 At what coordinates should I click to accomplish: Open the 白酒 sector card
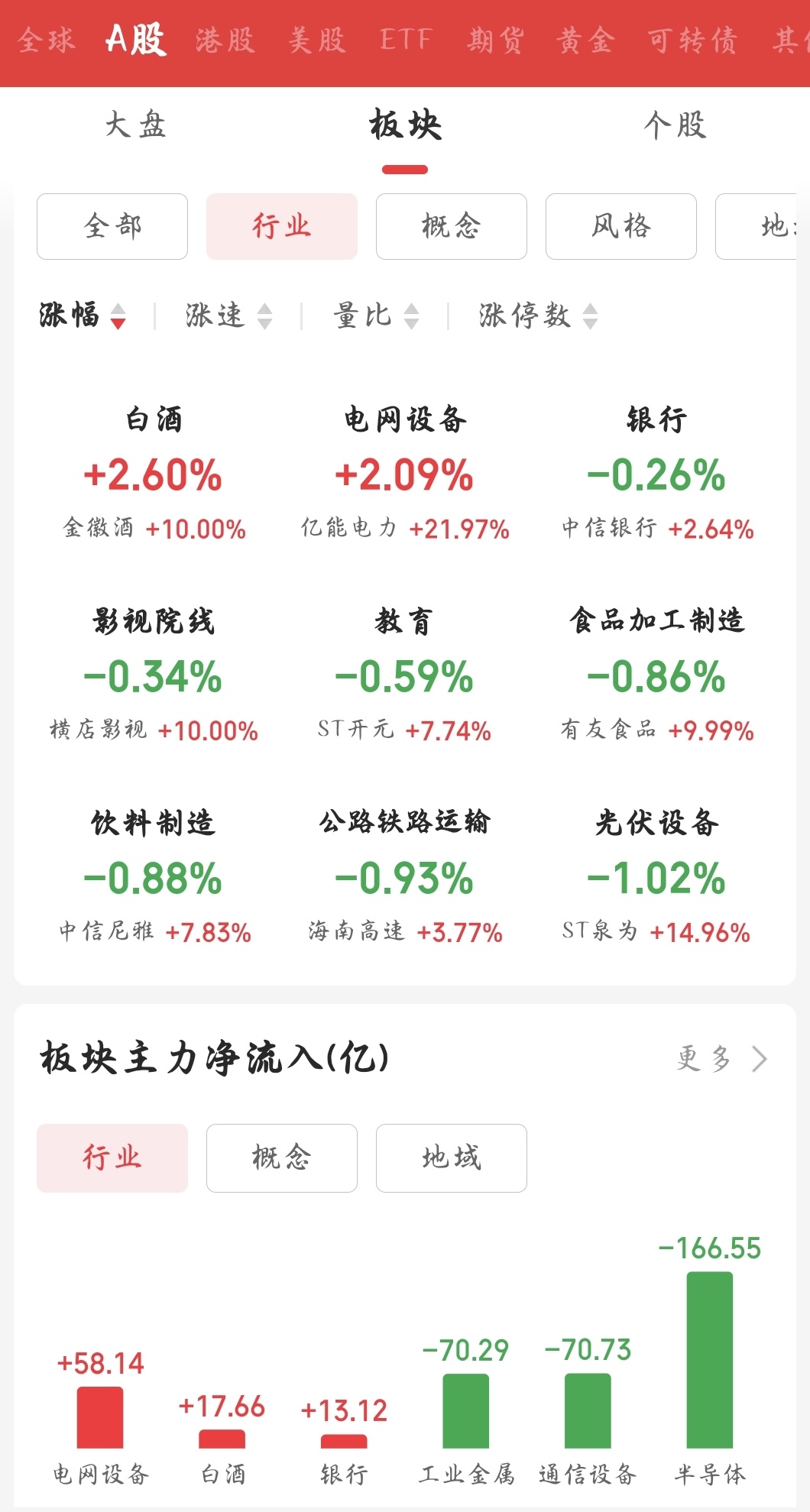click(154, 474)
